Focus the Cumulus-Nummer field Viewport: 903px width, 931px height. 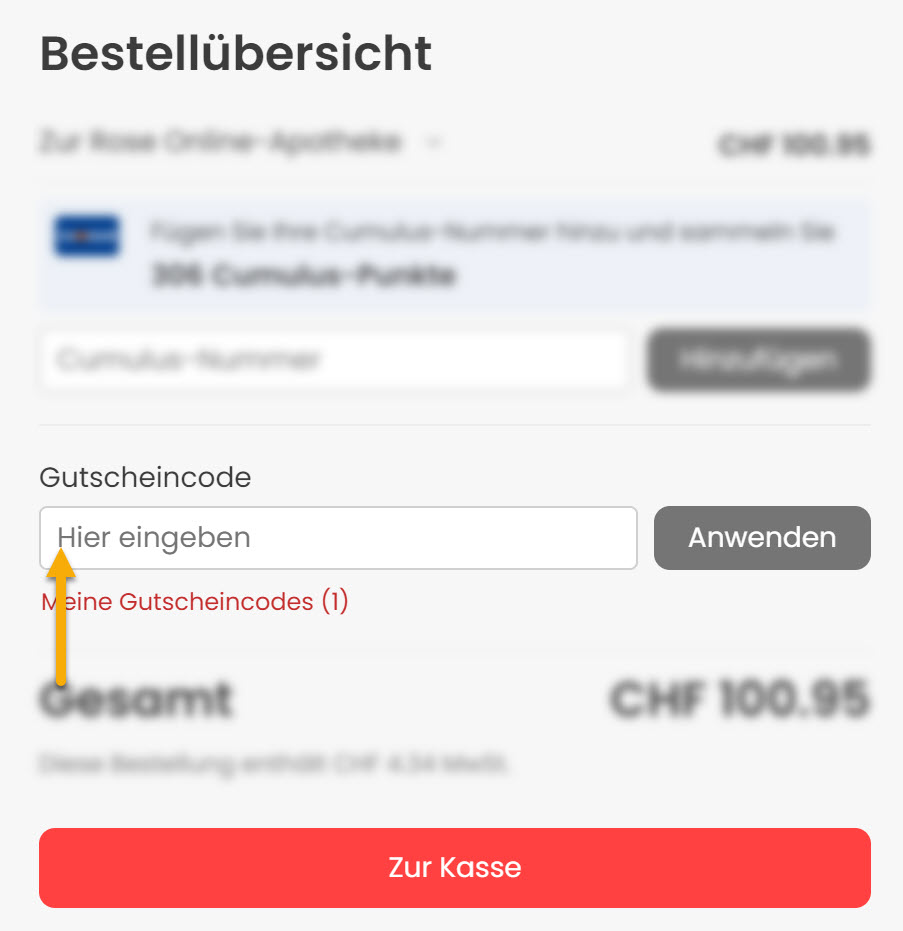pos(335,360)
